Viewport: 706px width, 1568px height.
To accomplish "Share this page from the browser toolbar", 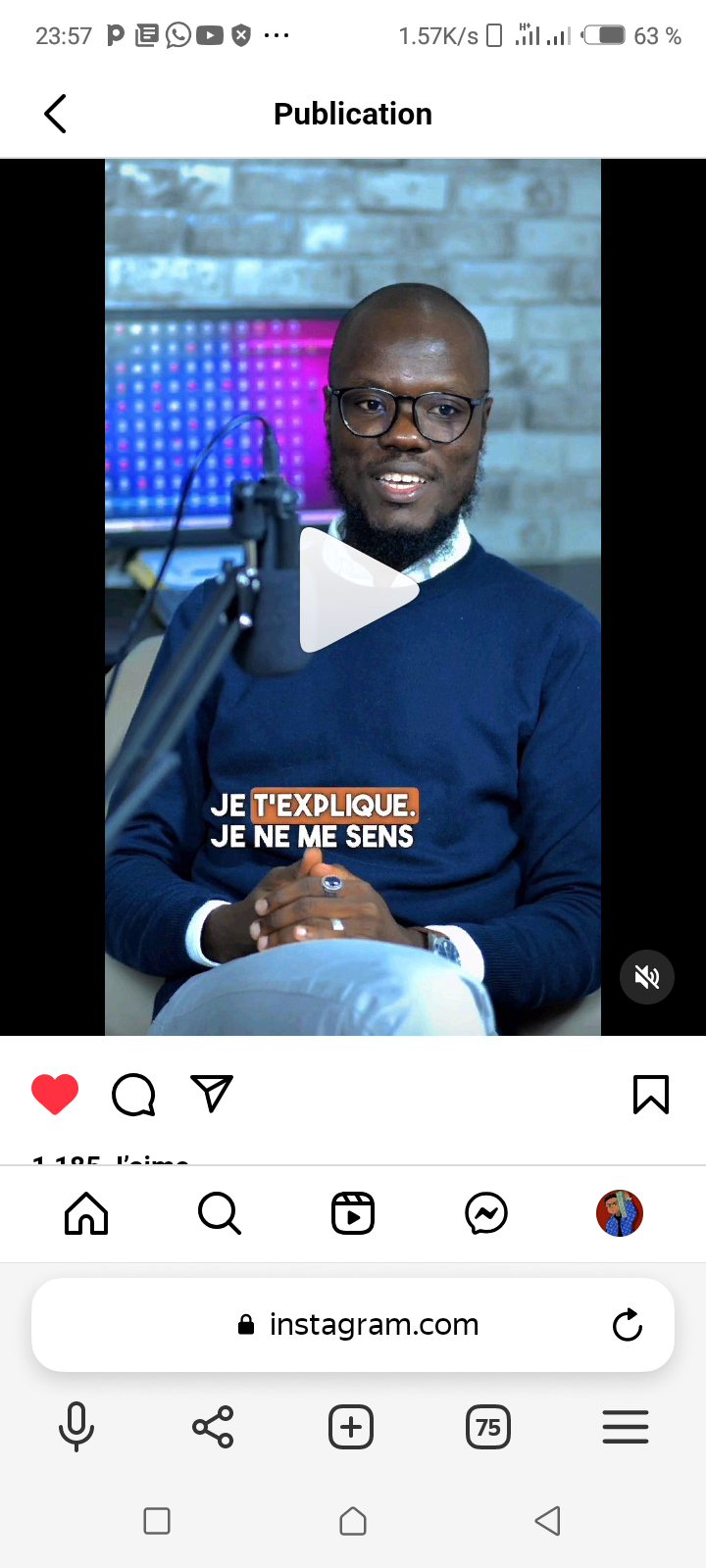I will pos(213,1427).
